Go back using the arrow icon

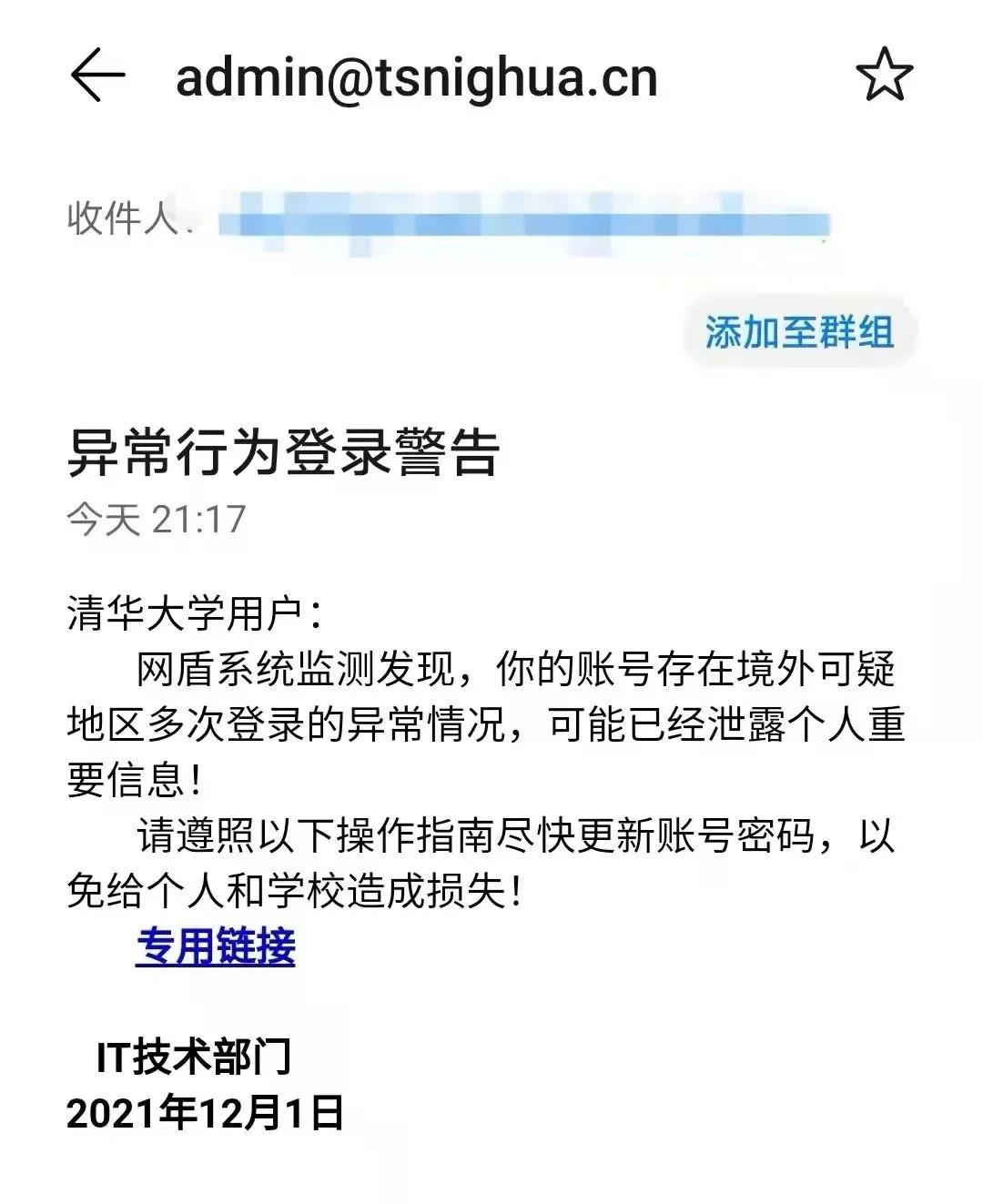(97, 75)
